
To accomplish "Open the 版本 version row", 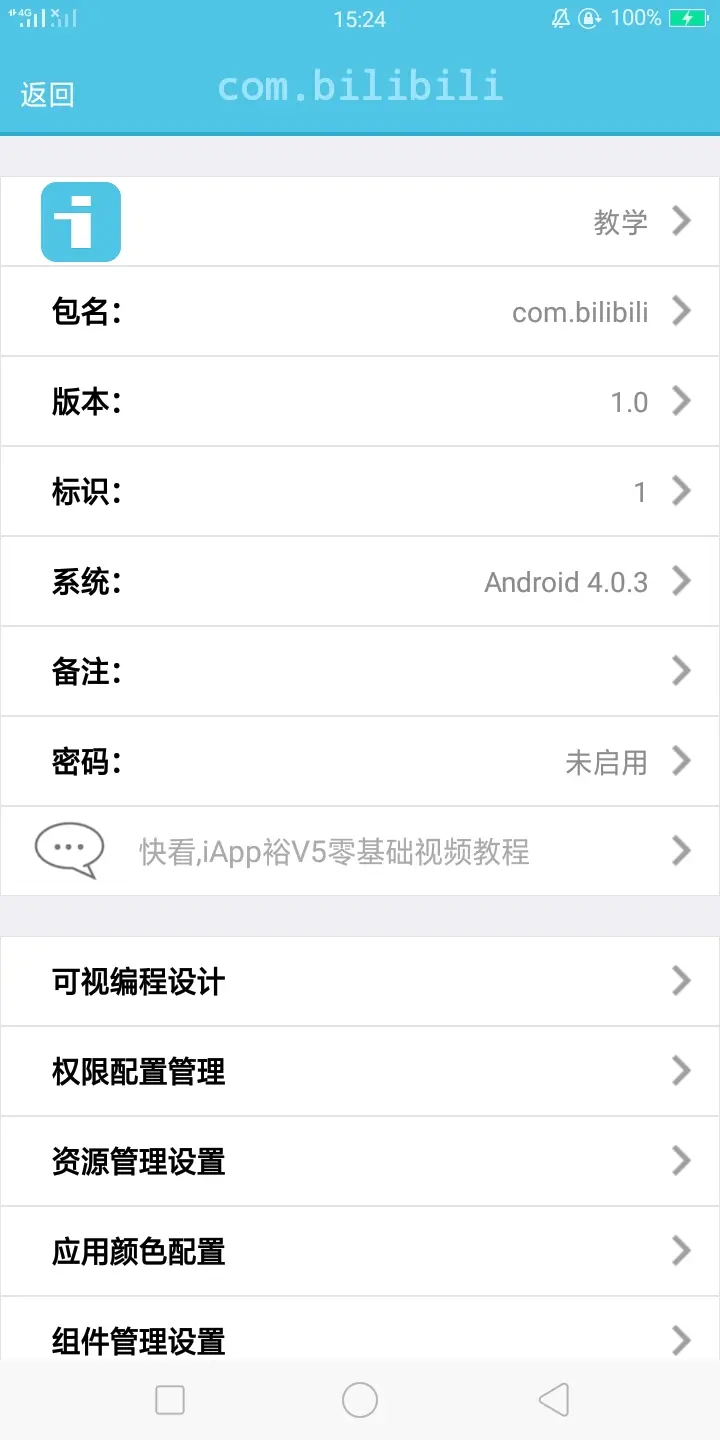I will click(x=360, y=402).
